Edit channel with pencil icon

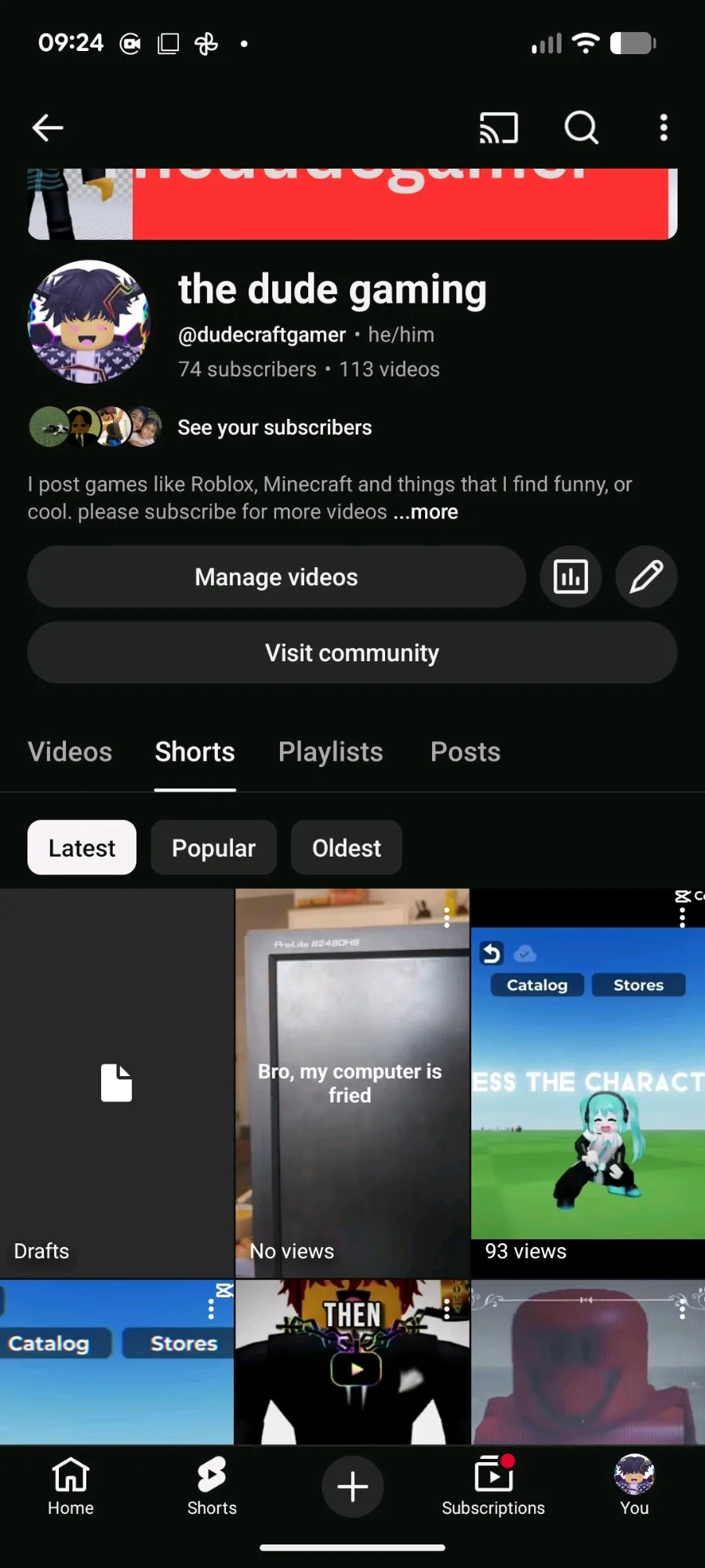coord(646,577)
